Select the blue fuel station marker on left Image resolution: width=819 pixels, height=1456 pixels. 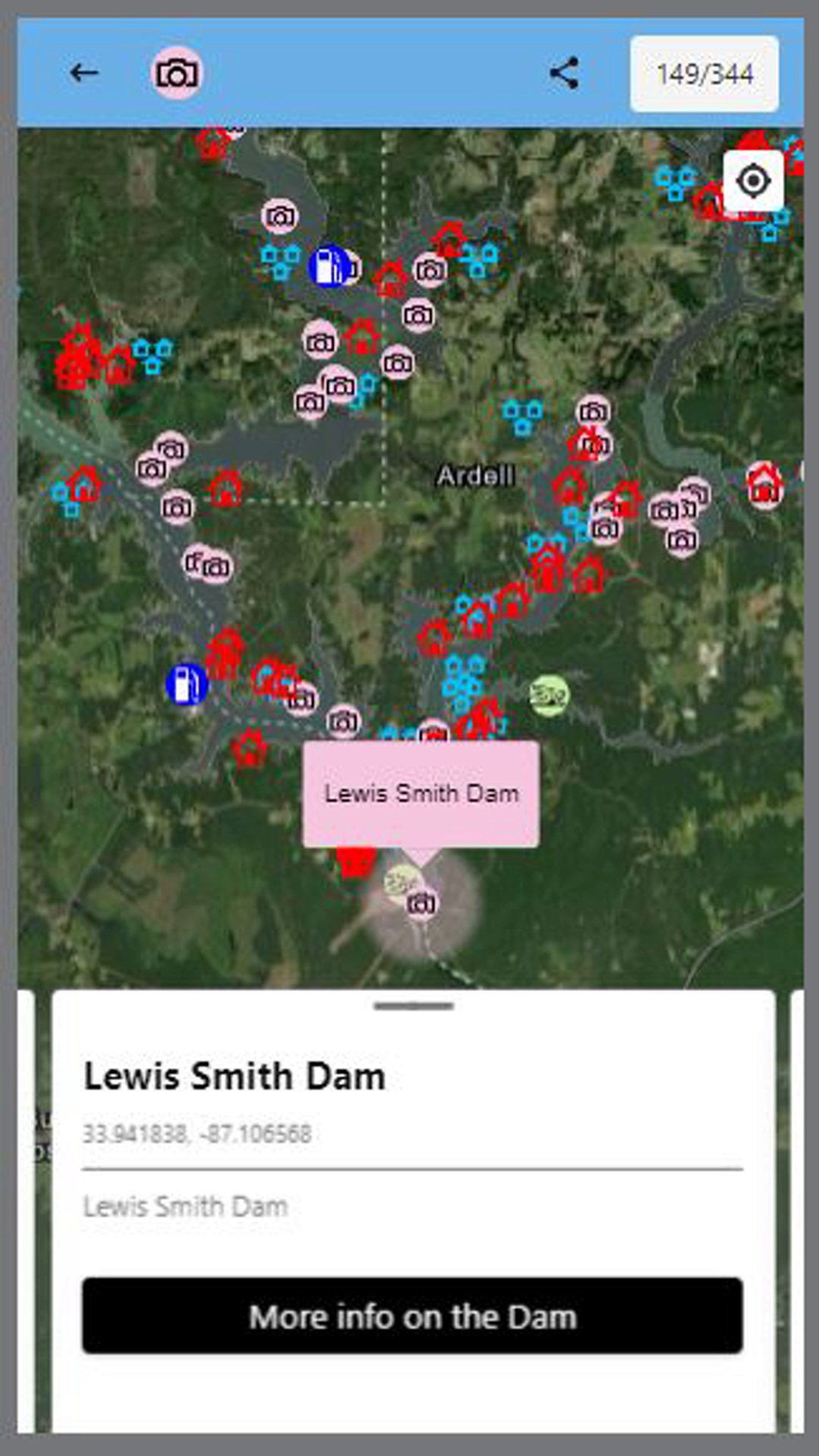point(187,685)
